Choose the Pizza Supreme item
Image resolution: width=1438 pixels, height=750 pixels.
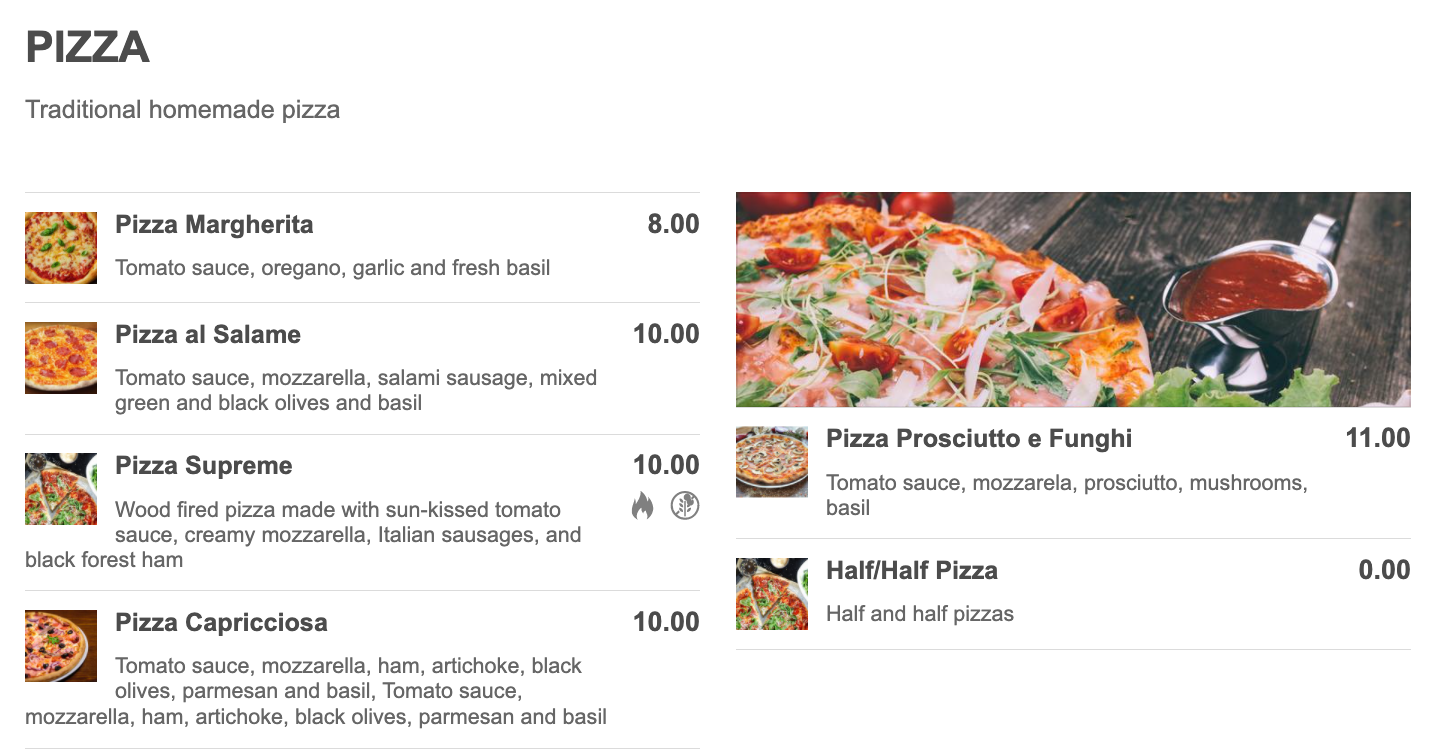[204, 466]
